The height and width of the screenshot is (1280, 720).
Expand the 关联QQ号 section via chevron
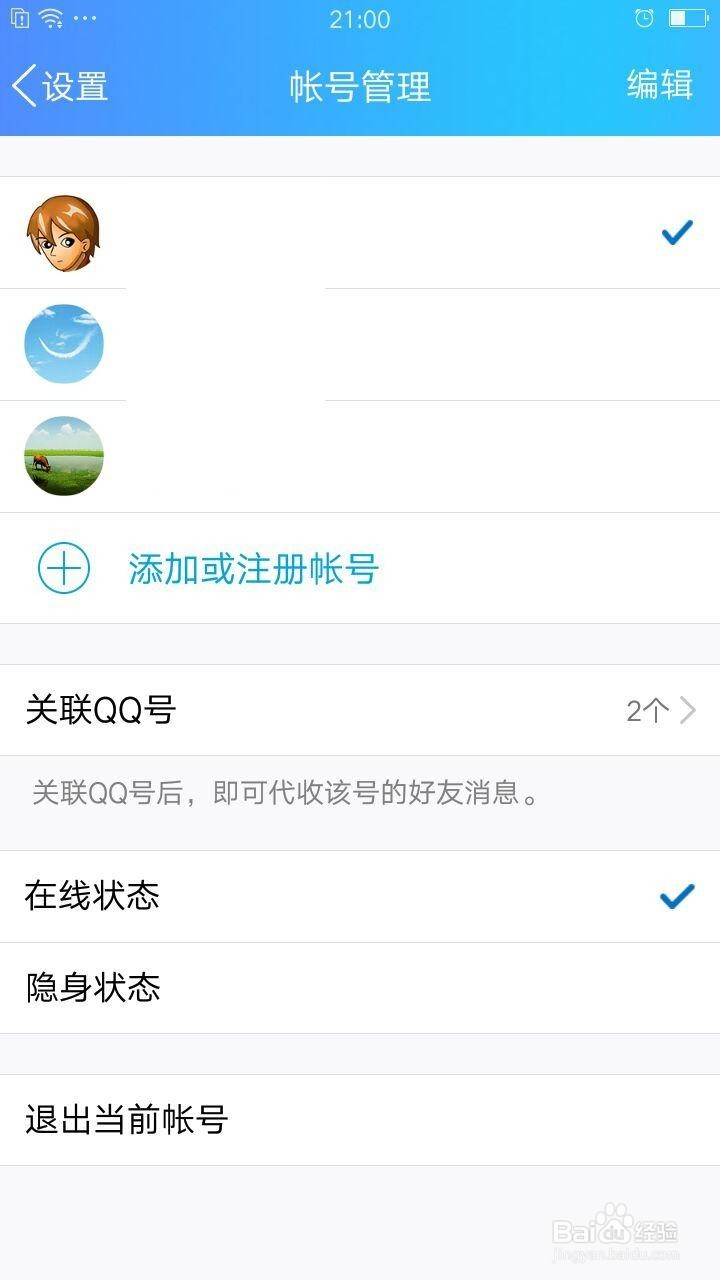[689, 710]
